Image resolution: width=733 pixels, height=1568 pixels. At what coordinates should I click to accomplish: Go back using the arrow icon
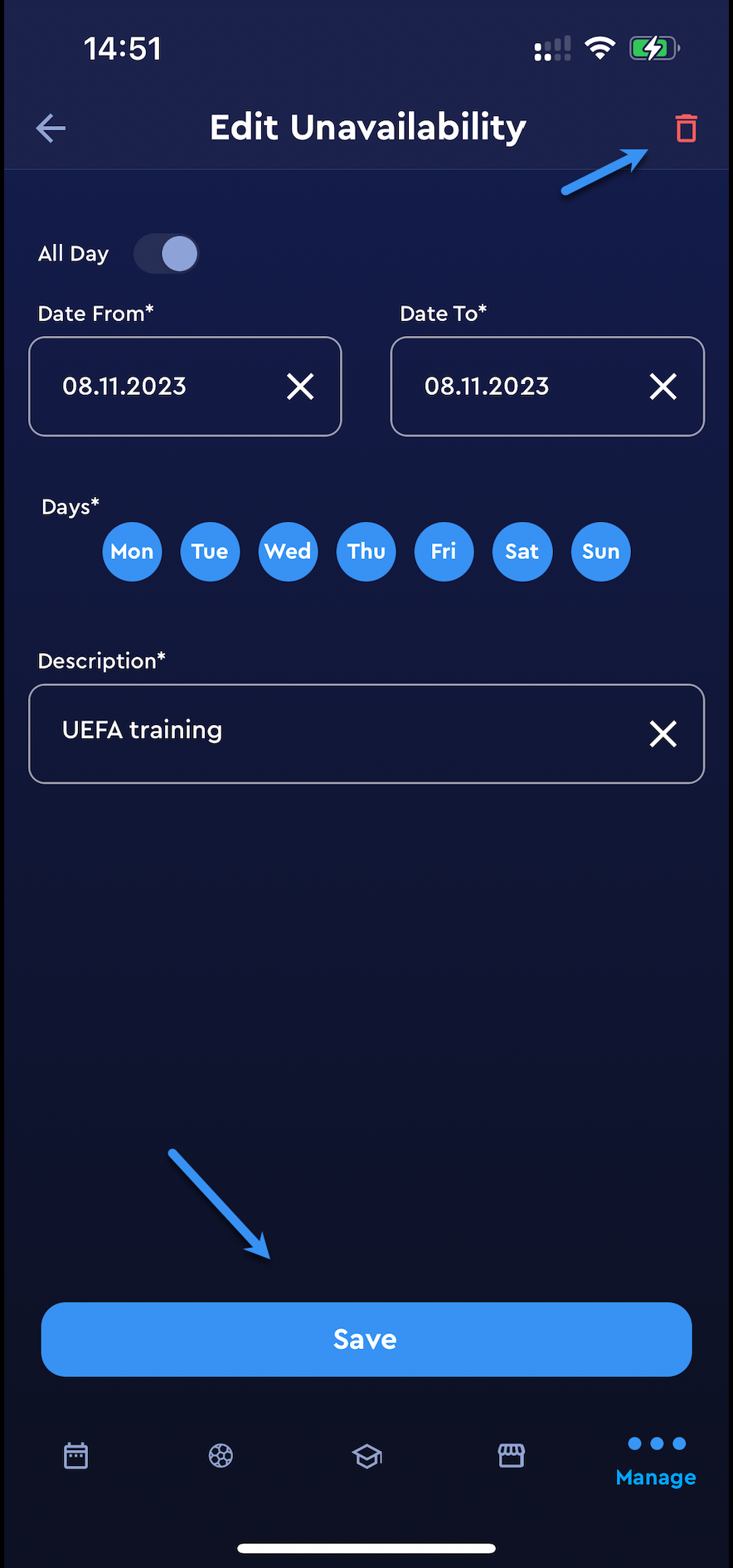coord(51,128)
